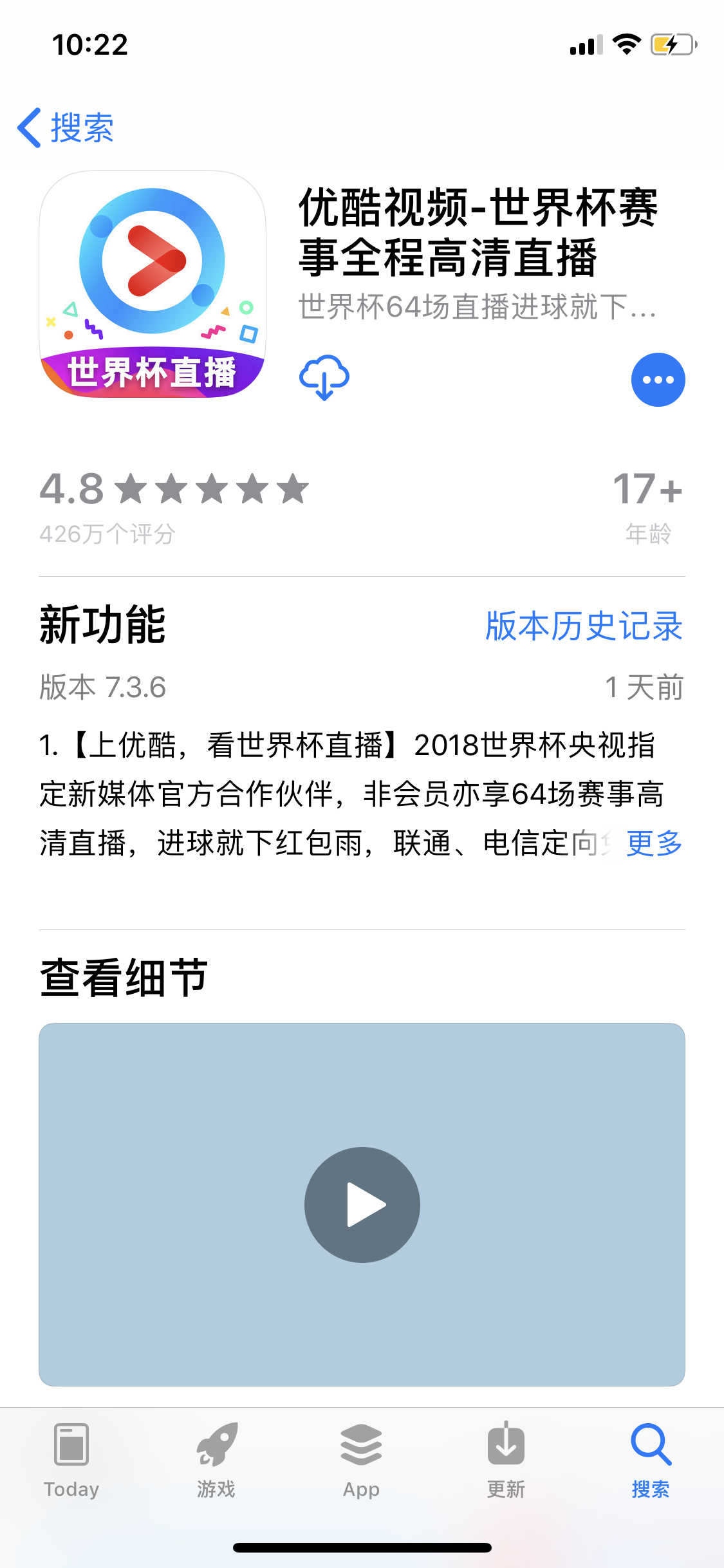Screen dimensions: 724x1568
Task: Tap the app subtitle 世界杯64场直播进球就下
Action: click(x=476, y=311)
